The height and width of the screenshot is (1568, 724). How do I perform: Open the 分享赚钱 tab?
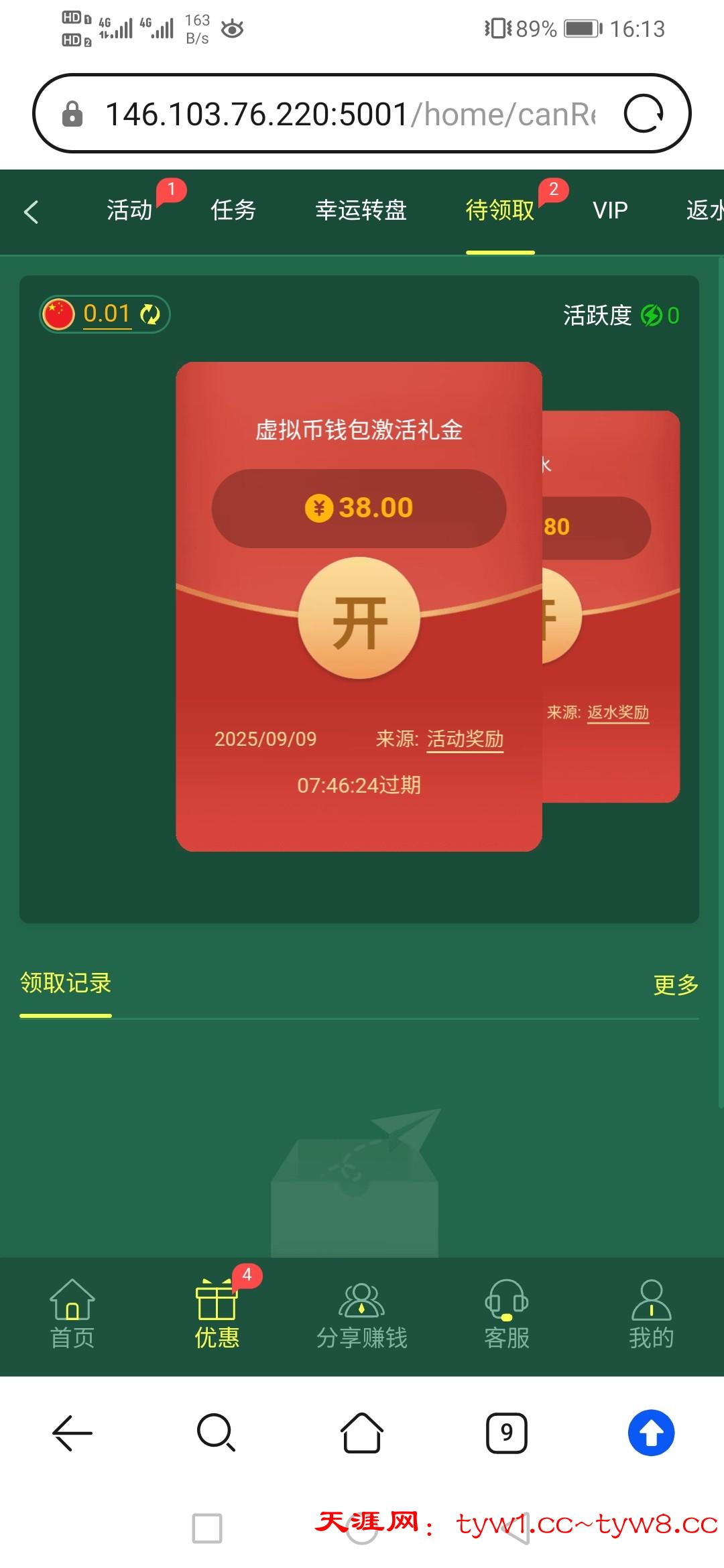click(x=362, y=1314)
